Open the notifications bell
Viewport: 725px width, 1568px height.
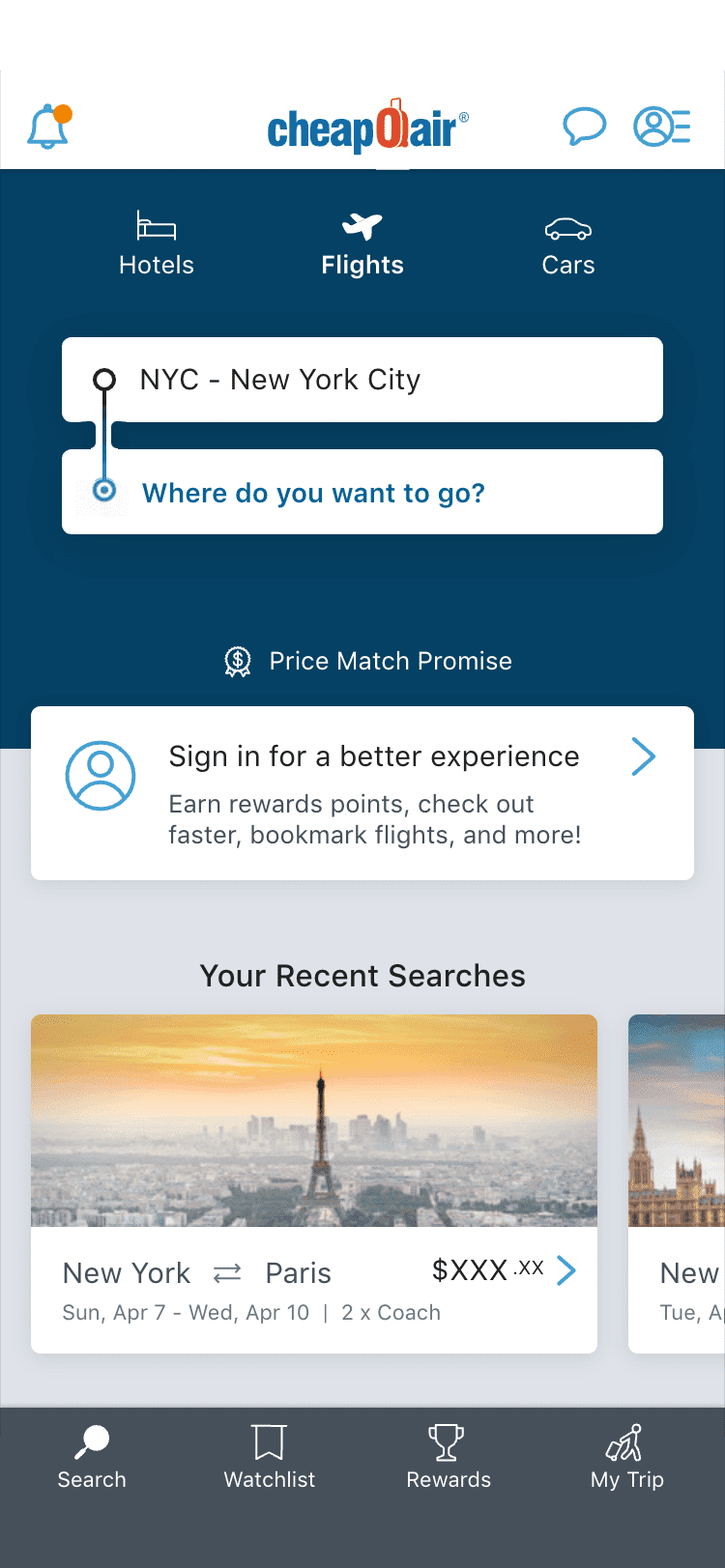(x=48, y=127)
